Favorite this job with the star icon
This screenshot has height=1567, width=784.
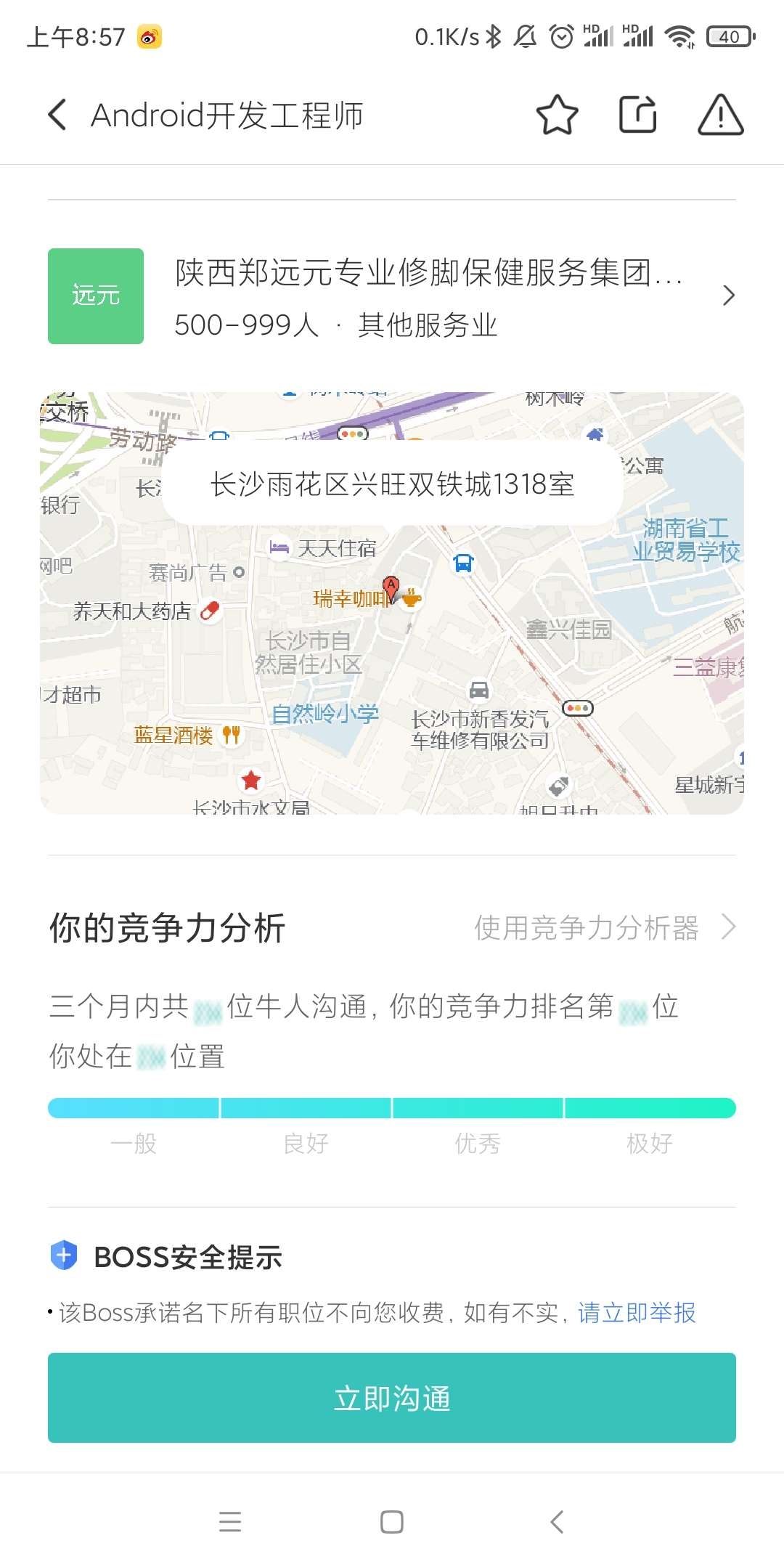click(x=557, y=115)
